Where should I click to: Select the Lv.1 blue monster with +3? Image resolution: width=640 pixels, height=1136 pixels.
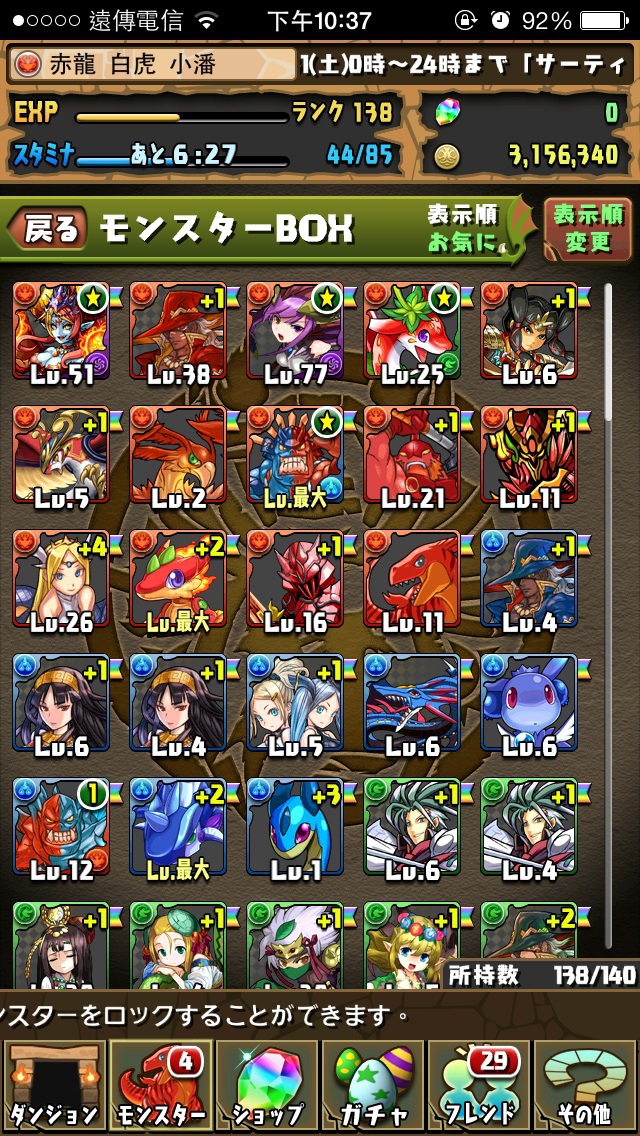point(295,827)
